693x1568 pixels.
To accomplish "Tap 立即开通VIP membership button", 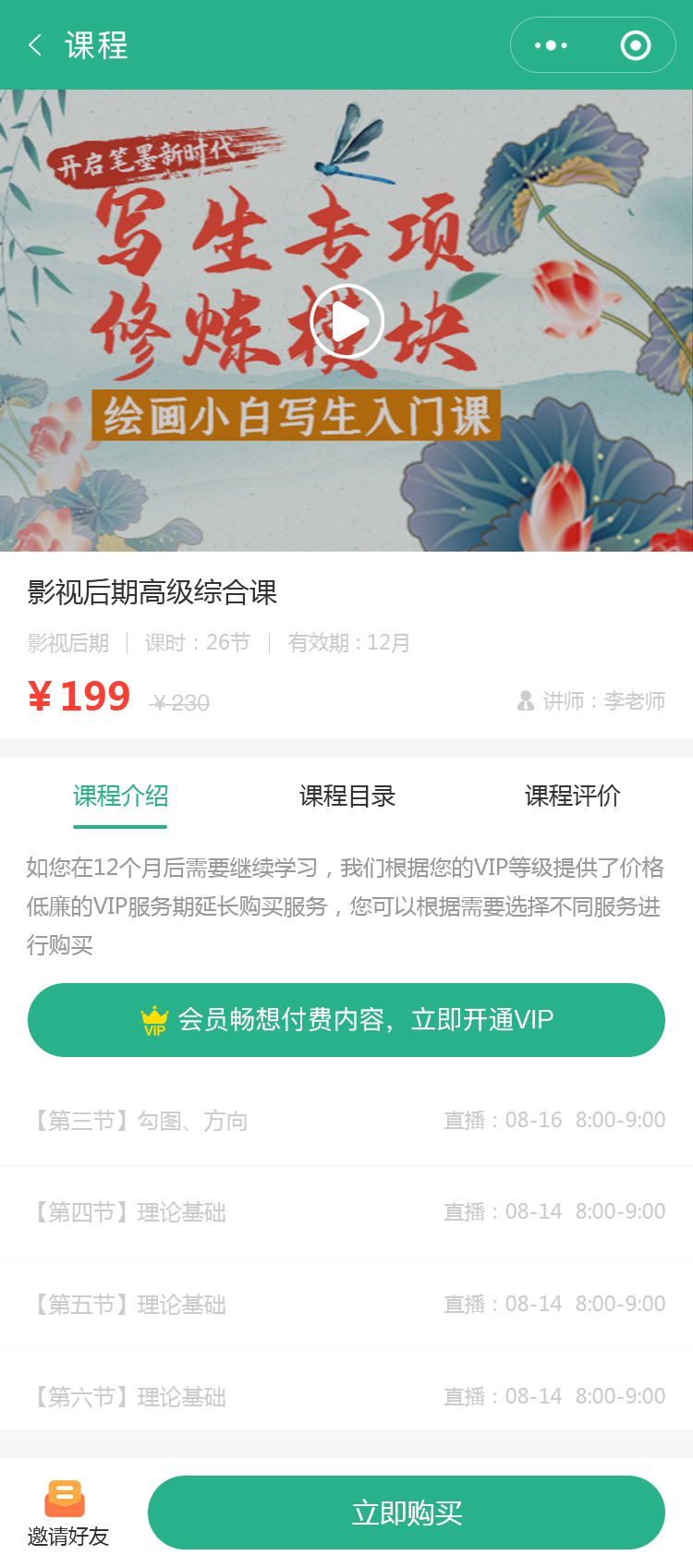I will tap(346, 1020).
